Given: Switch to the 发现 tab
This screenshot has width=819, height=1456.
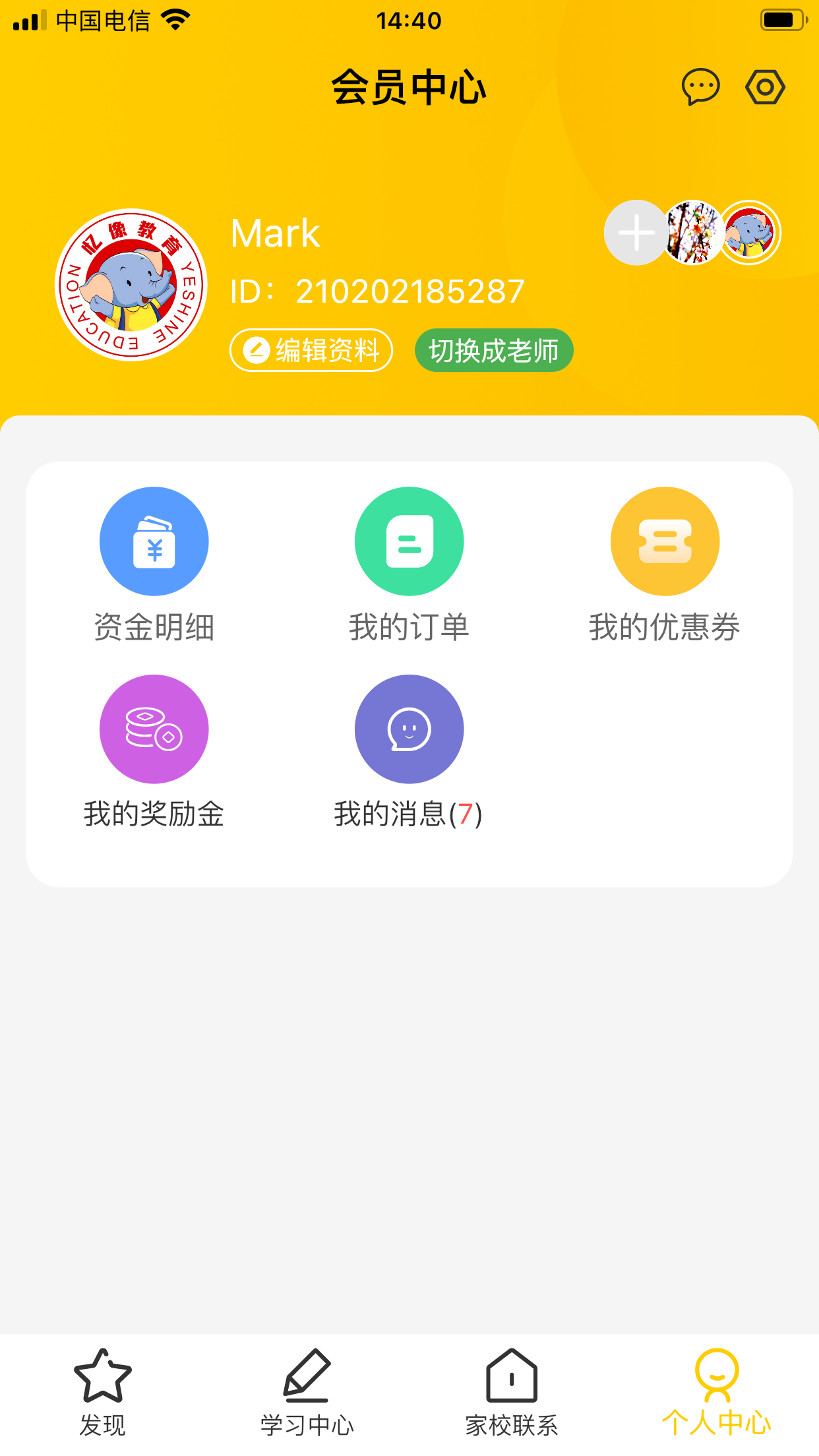Looking at the screenshot, I should pyautogui.click(x=102, y=1391).
